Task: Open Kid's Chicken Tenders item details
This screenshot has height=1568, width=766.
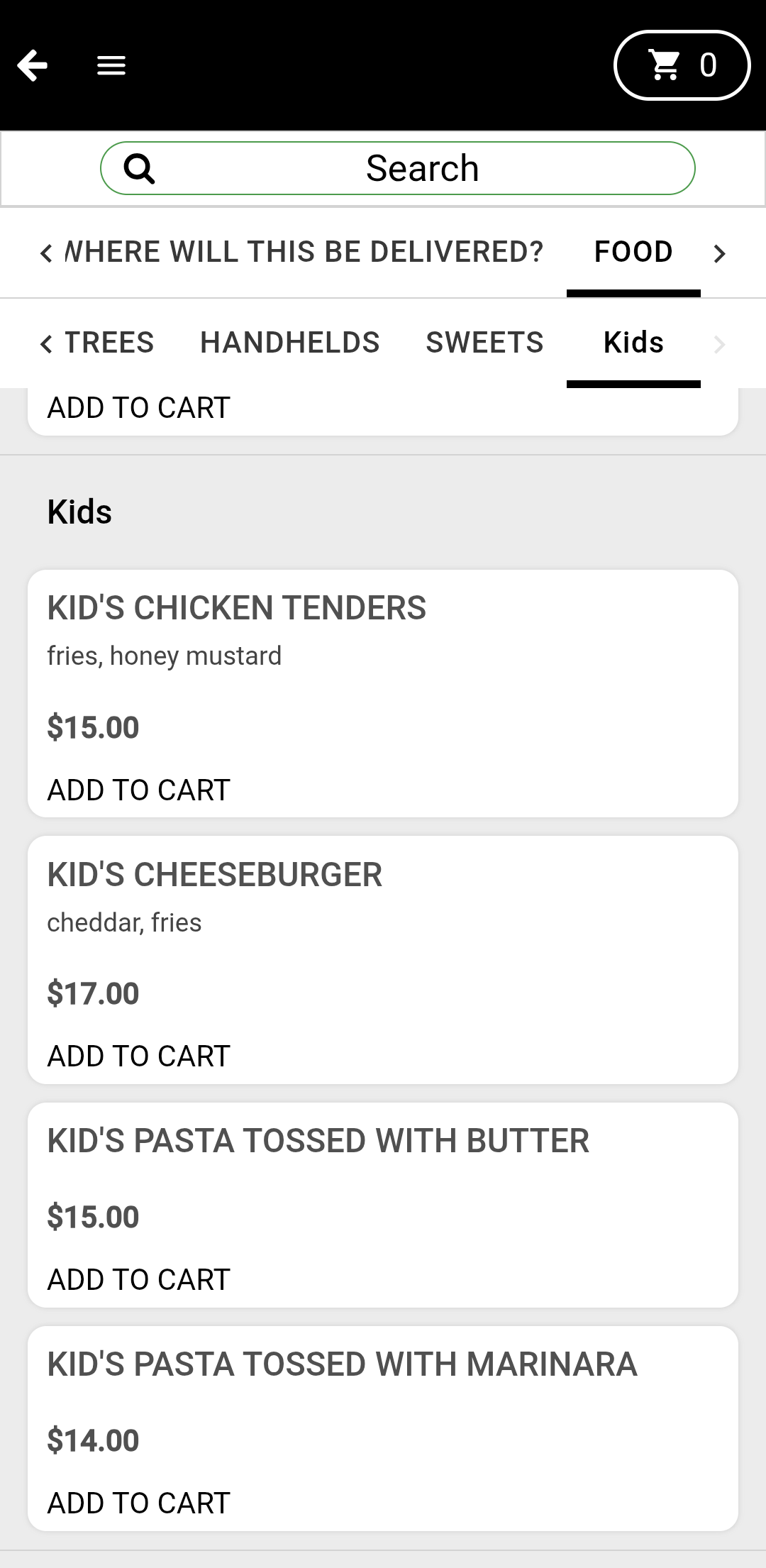Action: click(x=236, y=608)
